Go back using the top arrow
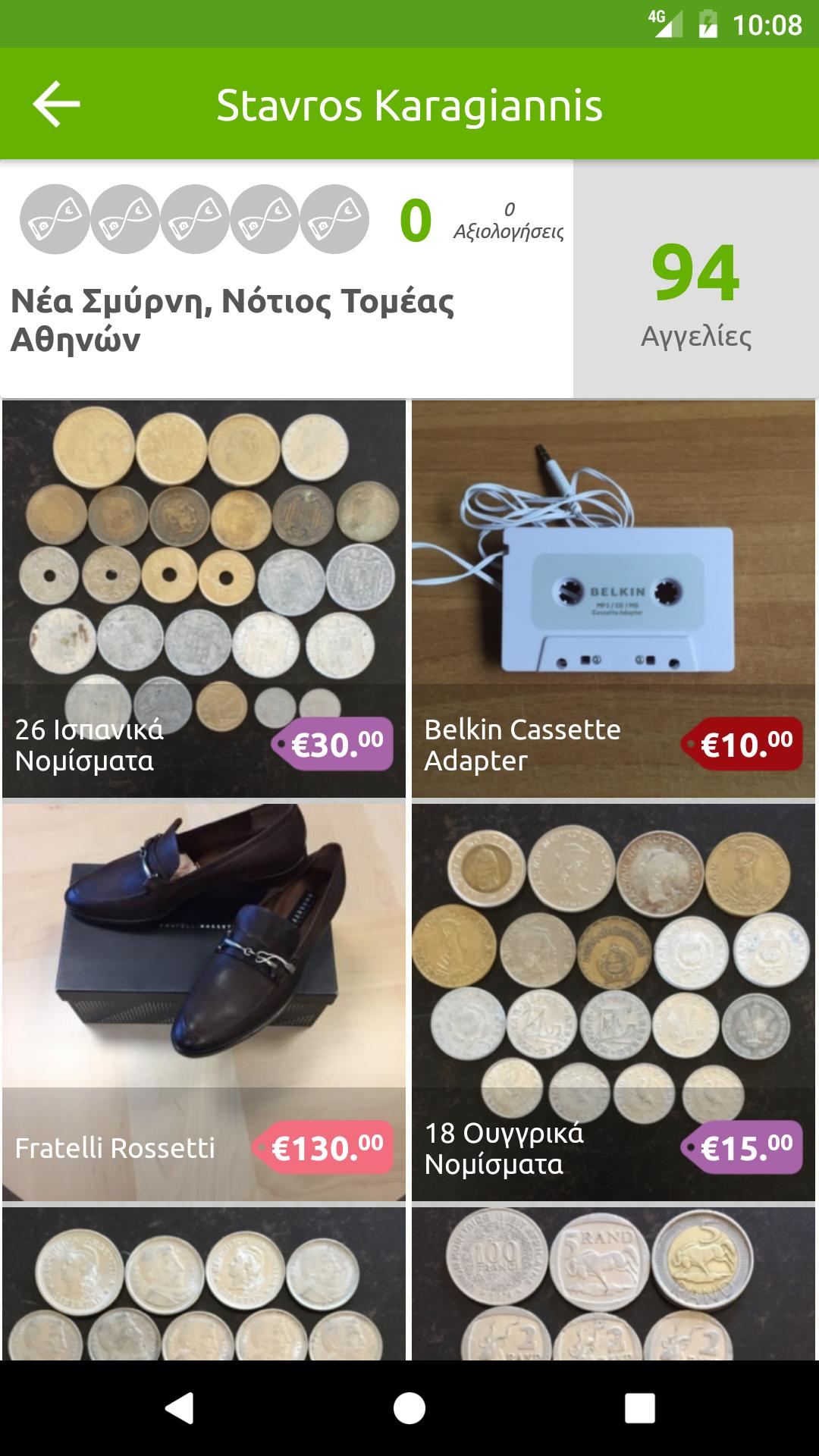Screen dimensions: 819x1456 [x=57, y=105]
